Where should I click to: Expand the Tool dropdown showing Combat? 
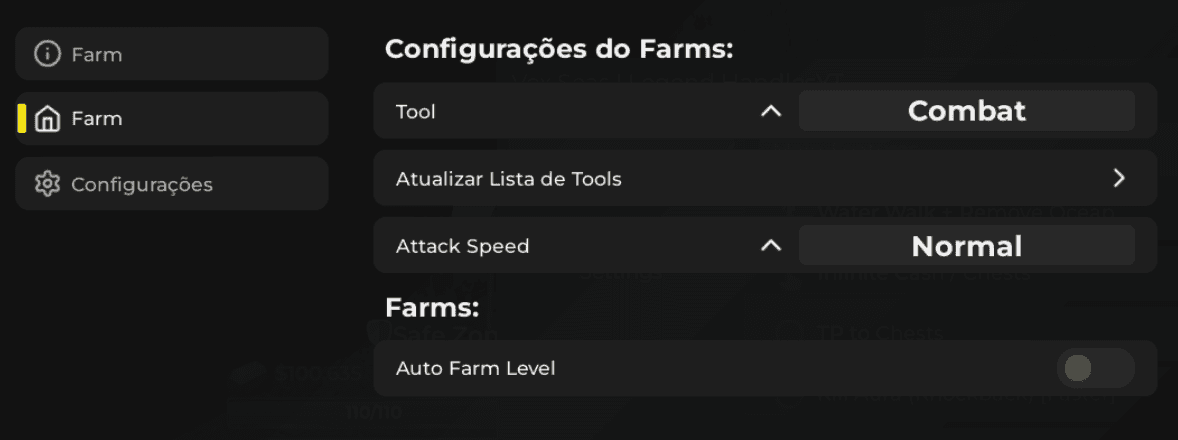965,111
